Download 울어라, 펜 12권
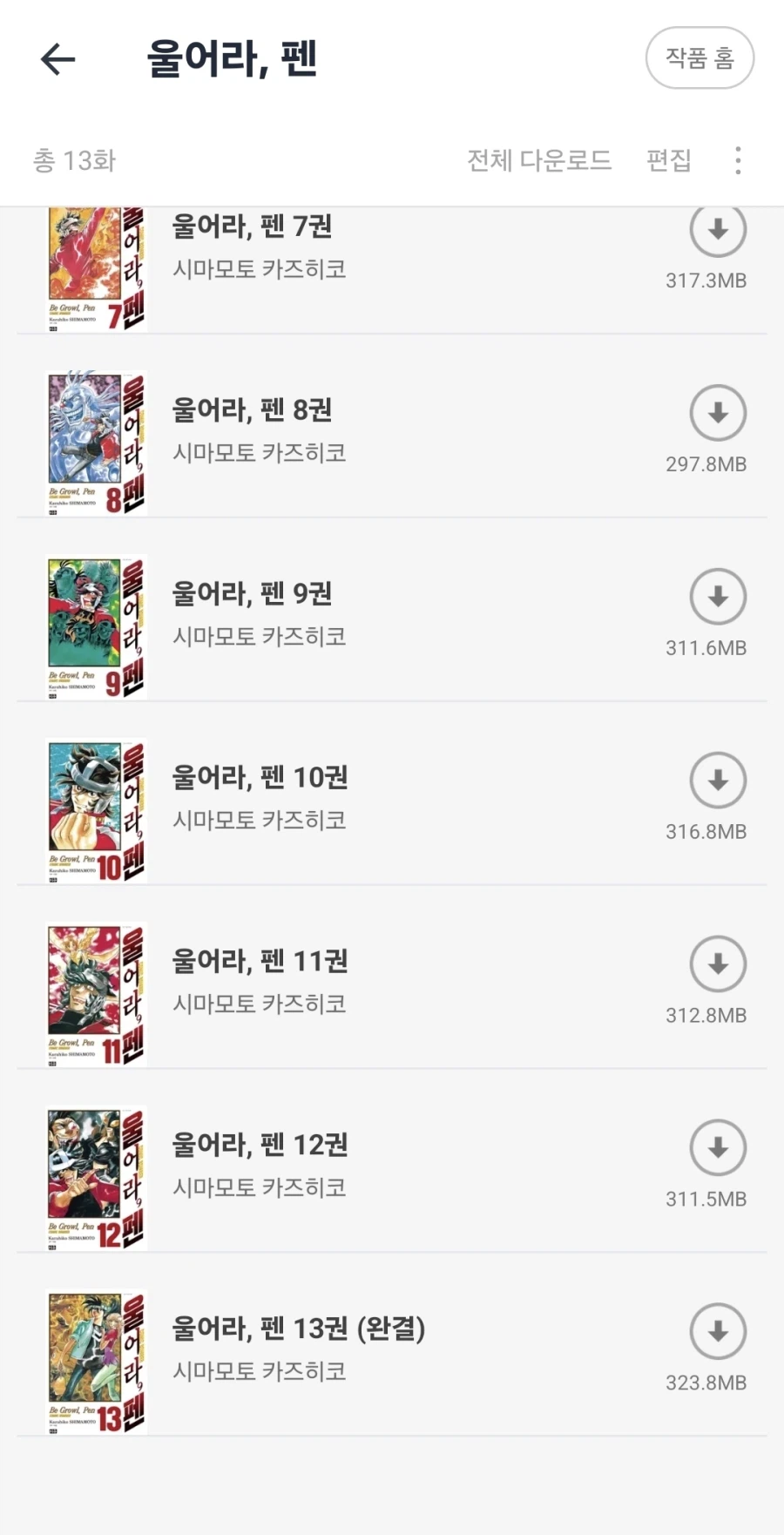This screenshot has width=784, height=1535. (x=717, y=1148)
